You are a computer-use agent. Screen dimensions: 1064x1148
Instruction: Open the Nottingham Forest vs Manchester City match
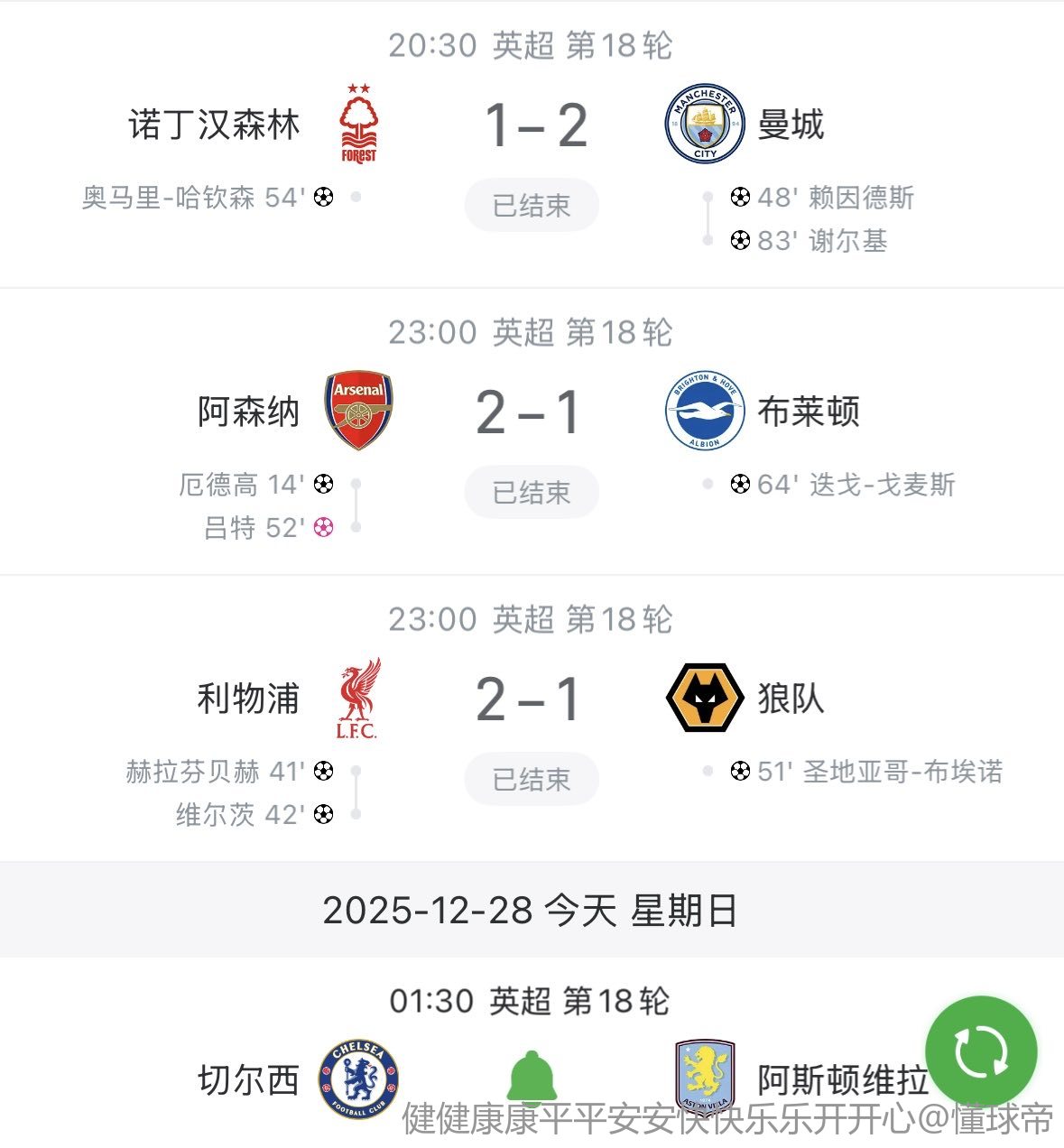(534, 126)
